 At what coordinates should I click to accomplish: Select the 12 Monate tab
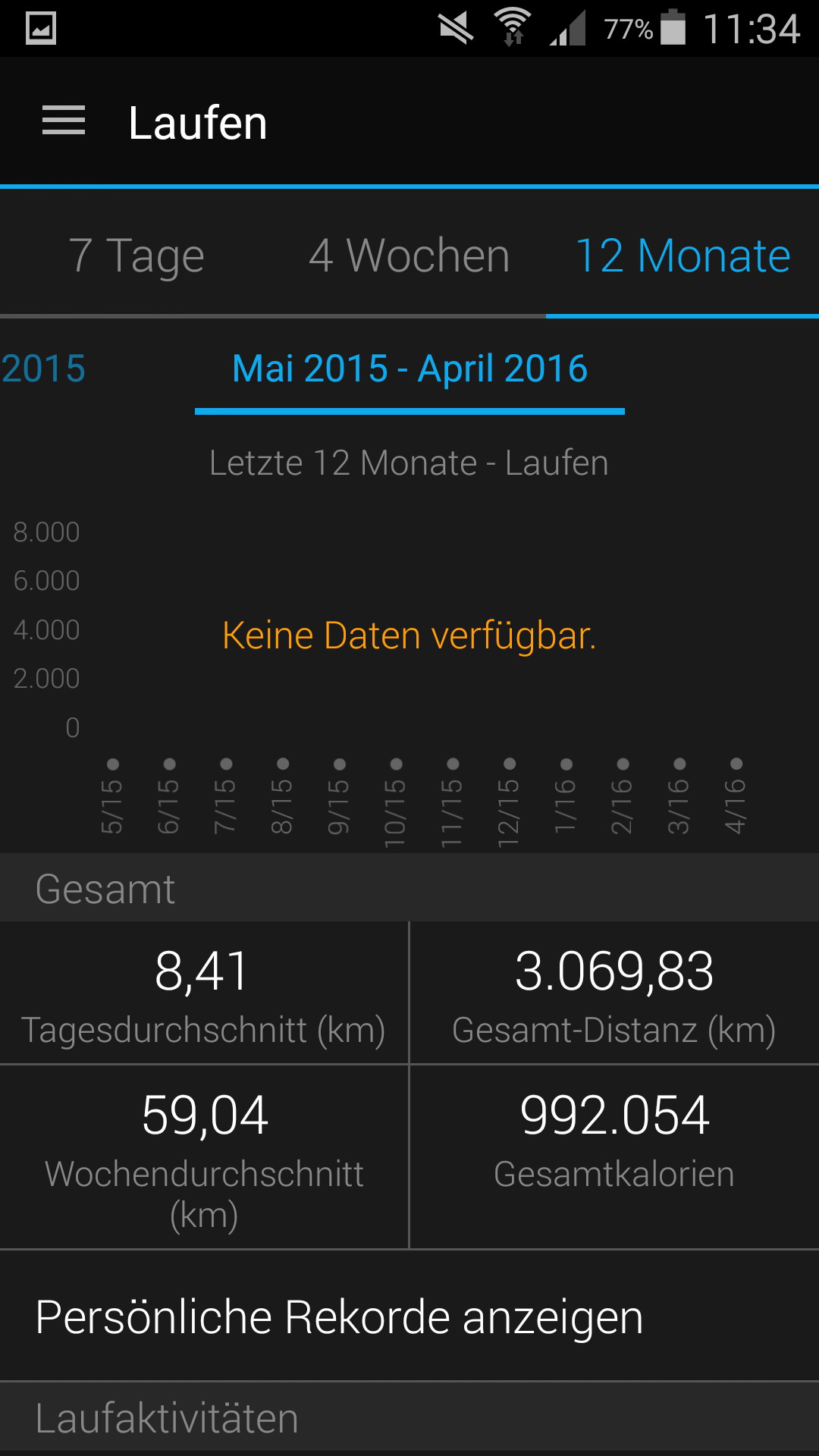[x=682, y=256]
